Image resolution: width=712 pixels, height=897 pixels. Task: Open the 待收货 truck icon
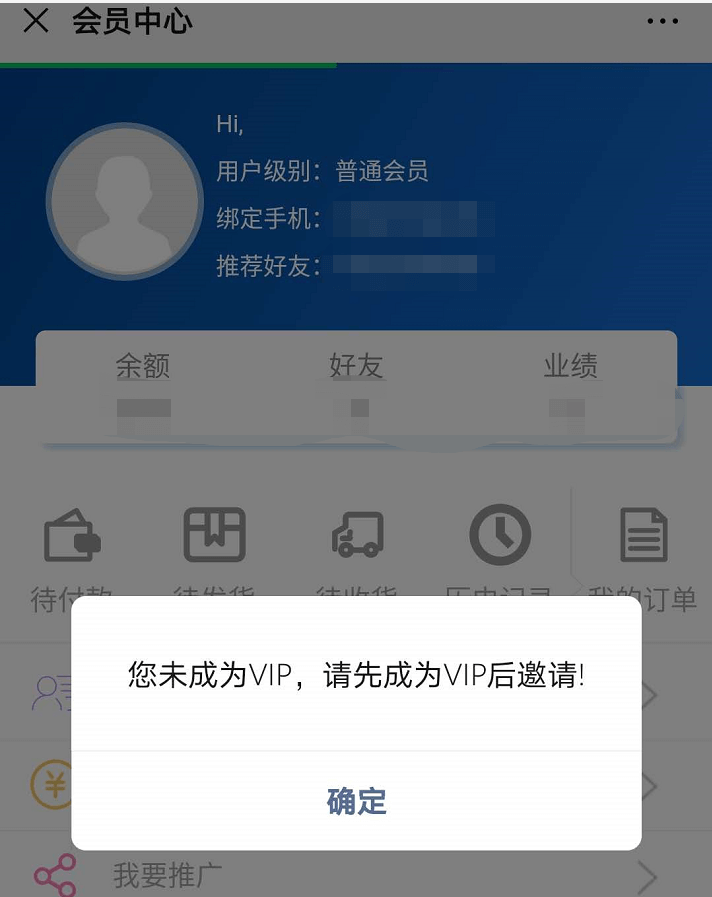[357, 535]
